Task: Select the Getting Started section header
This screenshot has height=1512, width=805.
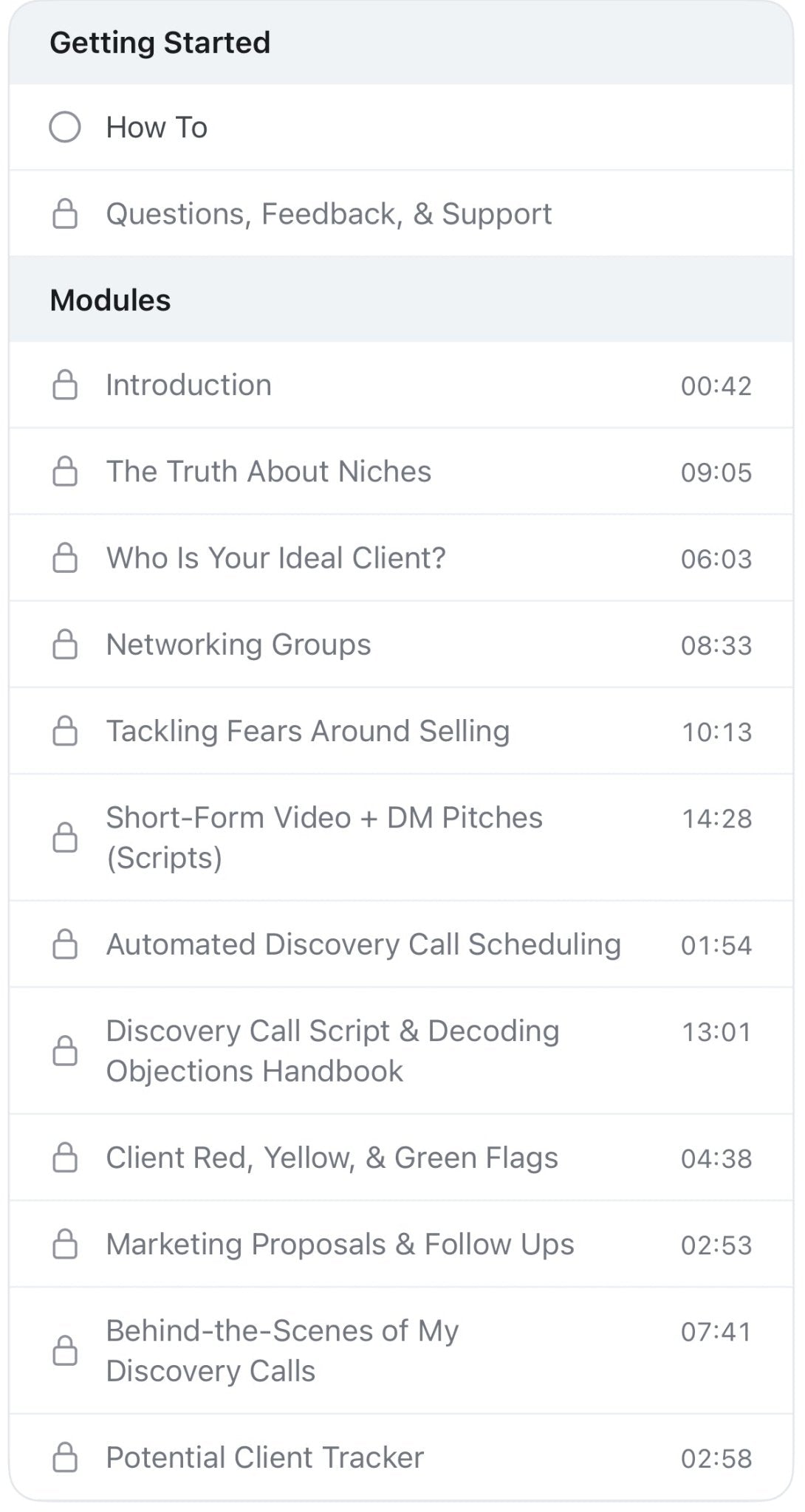Action: pyautogui.click(x=160, y=42)
